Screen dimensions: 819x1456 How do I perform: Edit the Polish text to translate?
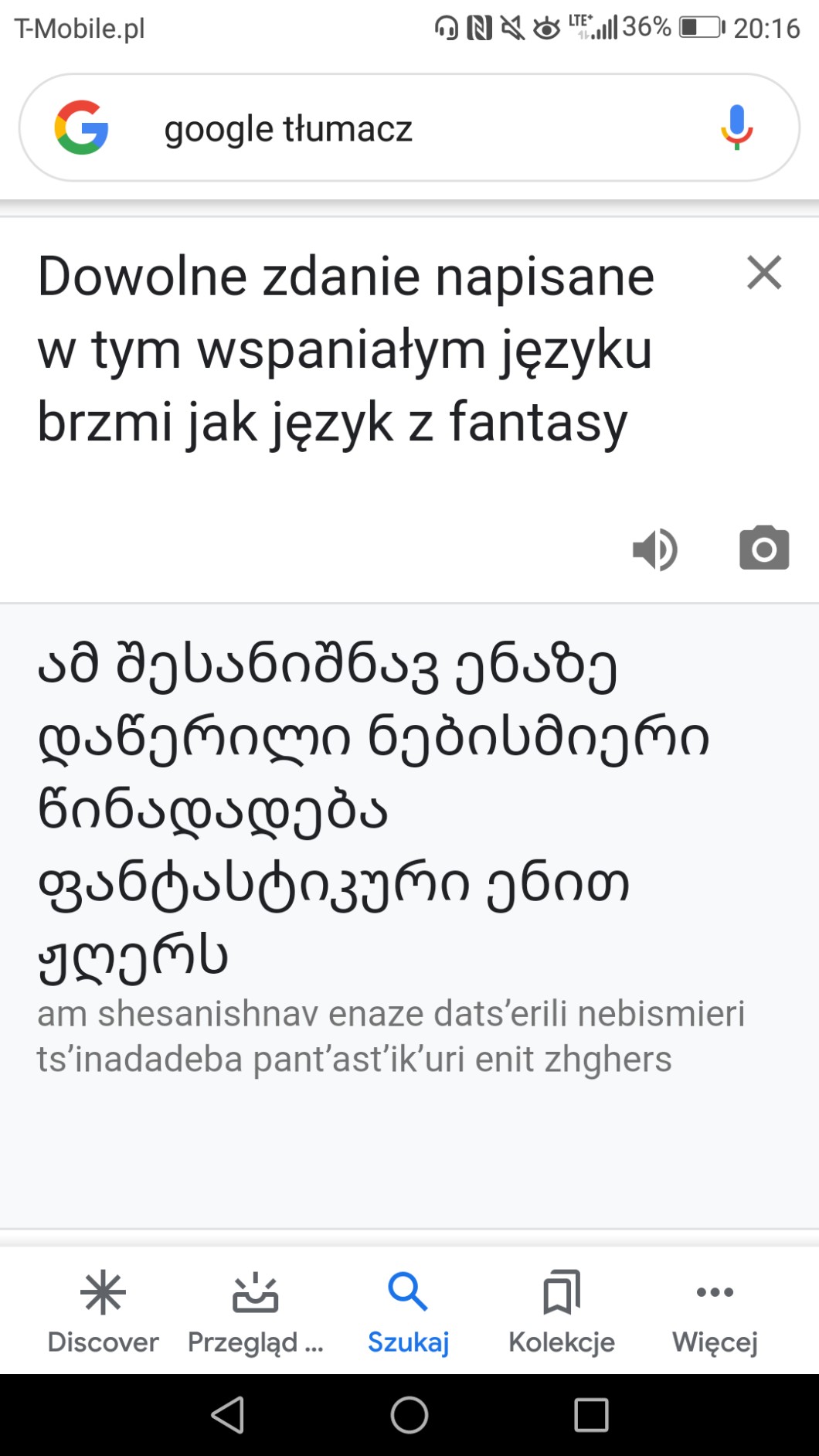click(x=348, y=349)
